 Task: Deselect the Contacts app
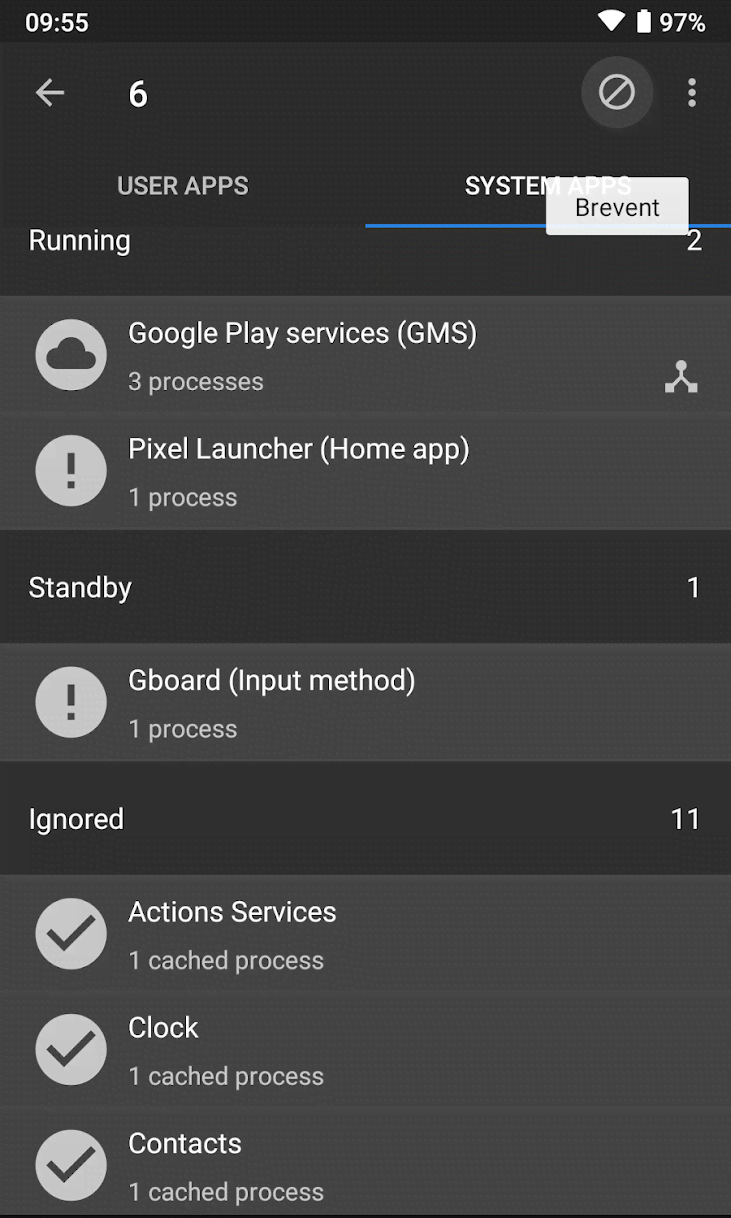pyautogui.click(x=366, y=1165)
